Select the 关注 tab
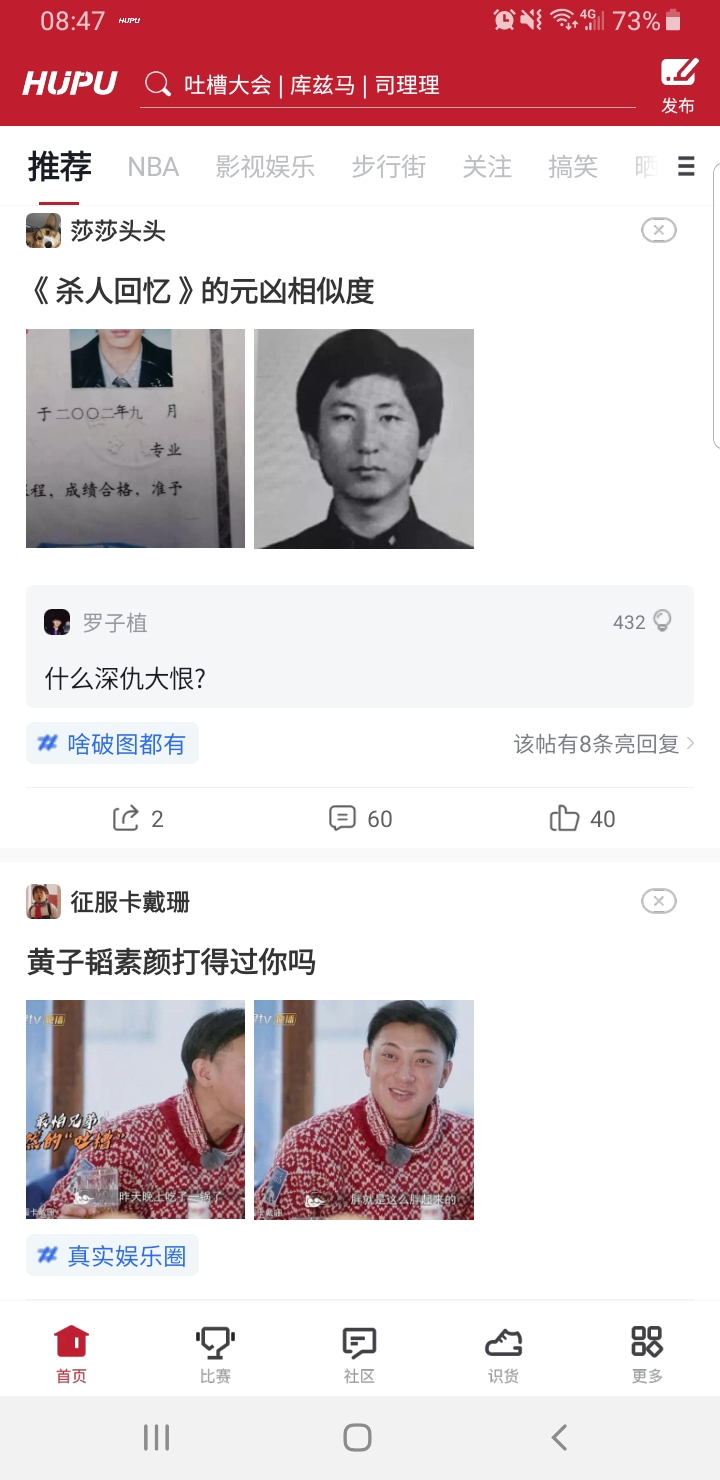This screenshot has height=1480, width=720. (x=487, y=167)
